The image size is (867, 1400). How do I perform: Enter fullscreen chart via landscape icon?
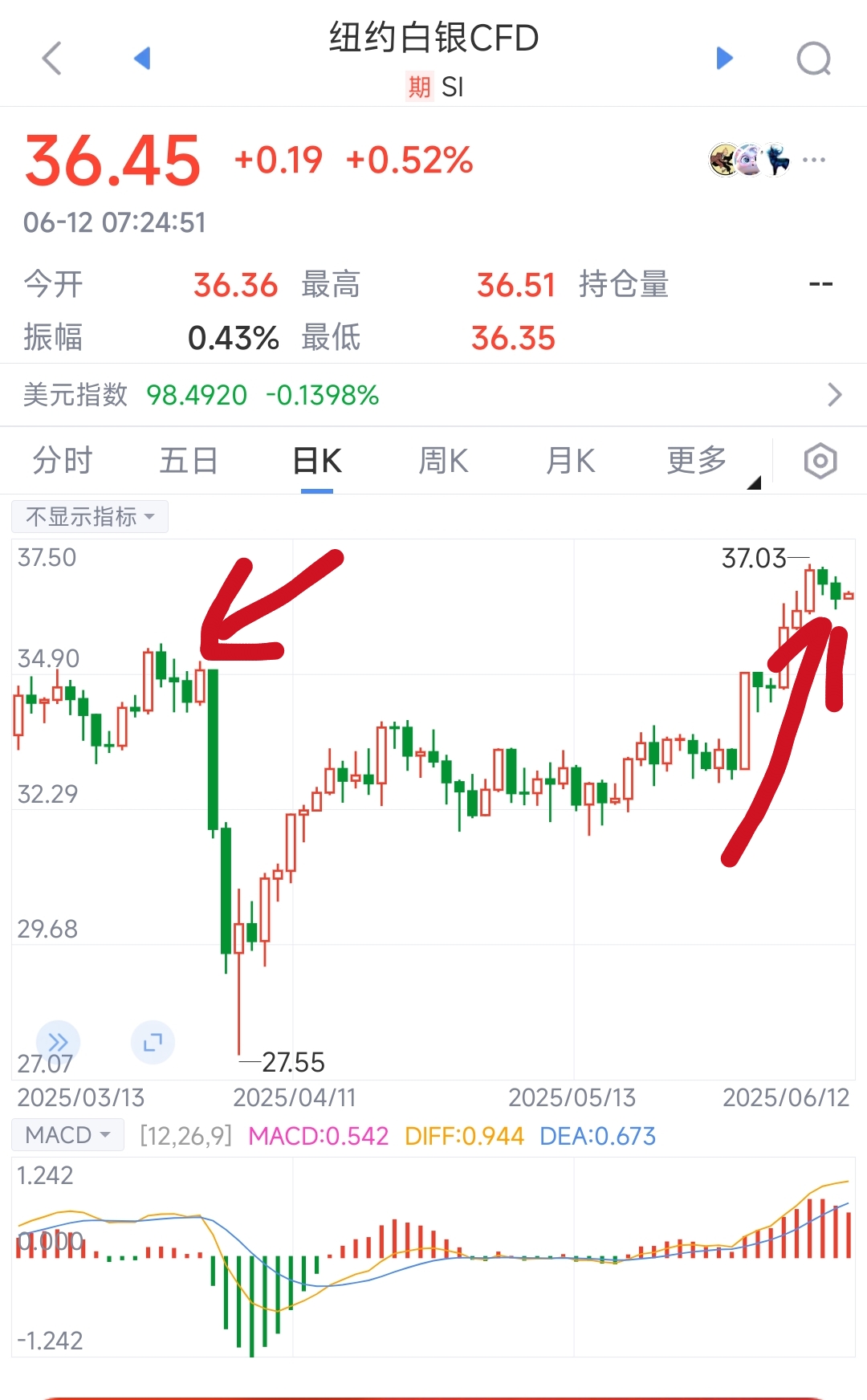click(152, 1042)
